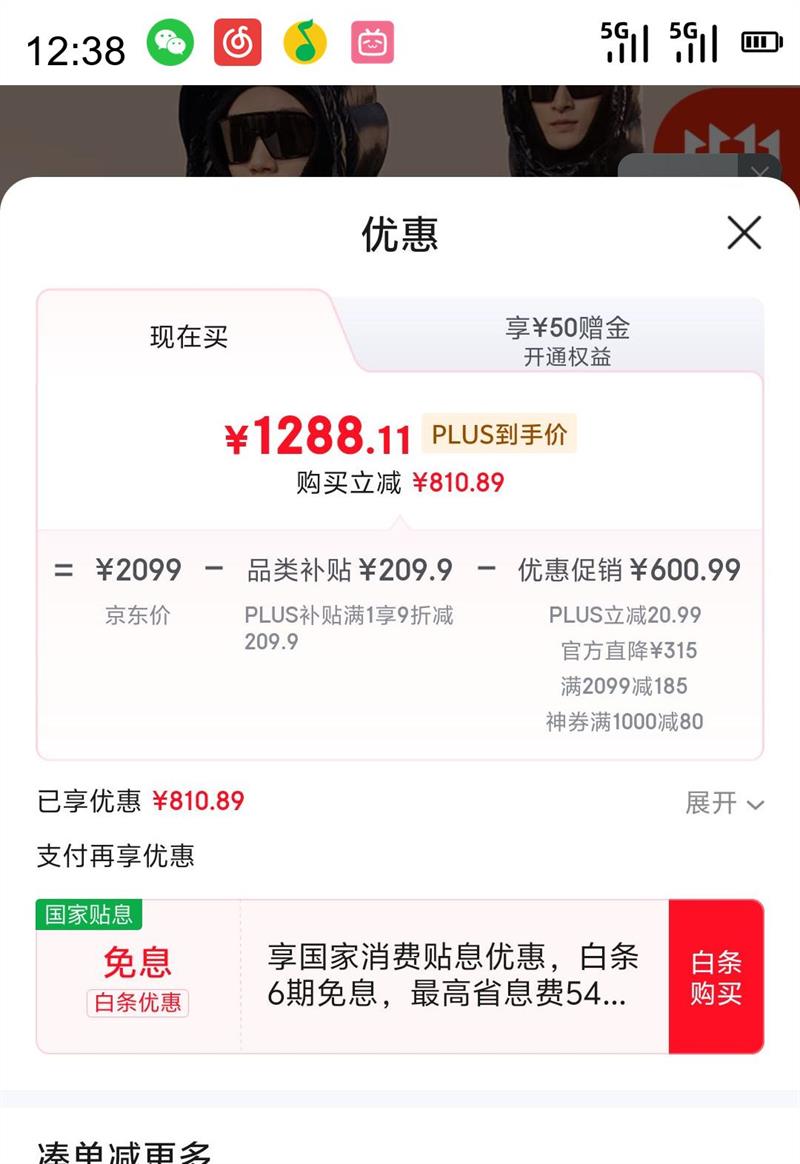Close the 优惠 popup

pos(744,233)
